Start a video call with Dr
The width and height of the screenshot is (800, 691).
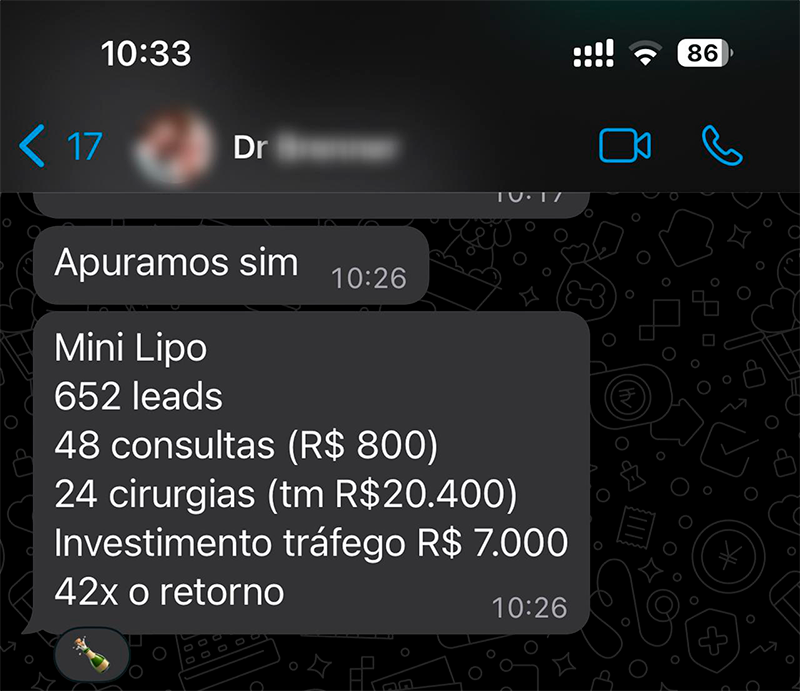[625, 146]
